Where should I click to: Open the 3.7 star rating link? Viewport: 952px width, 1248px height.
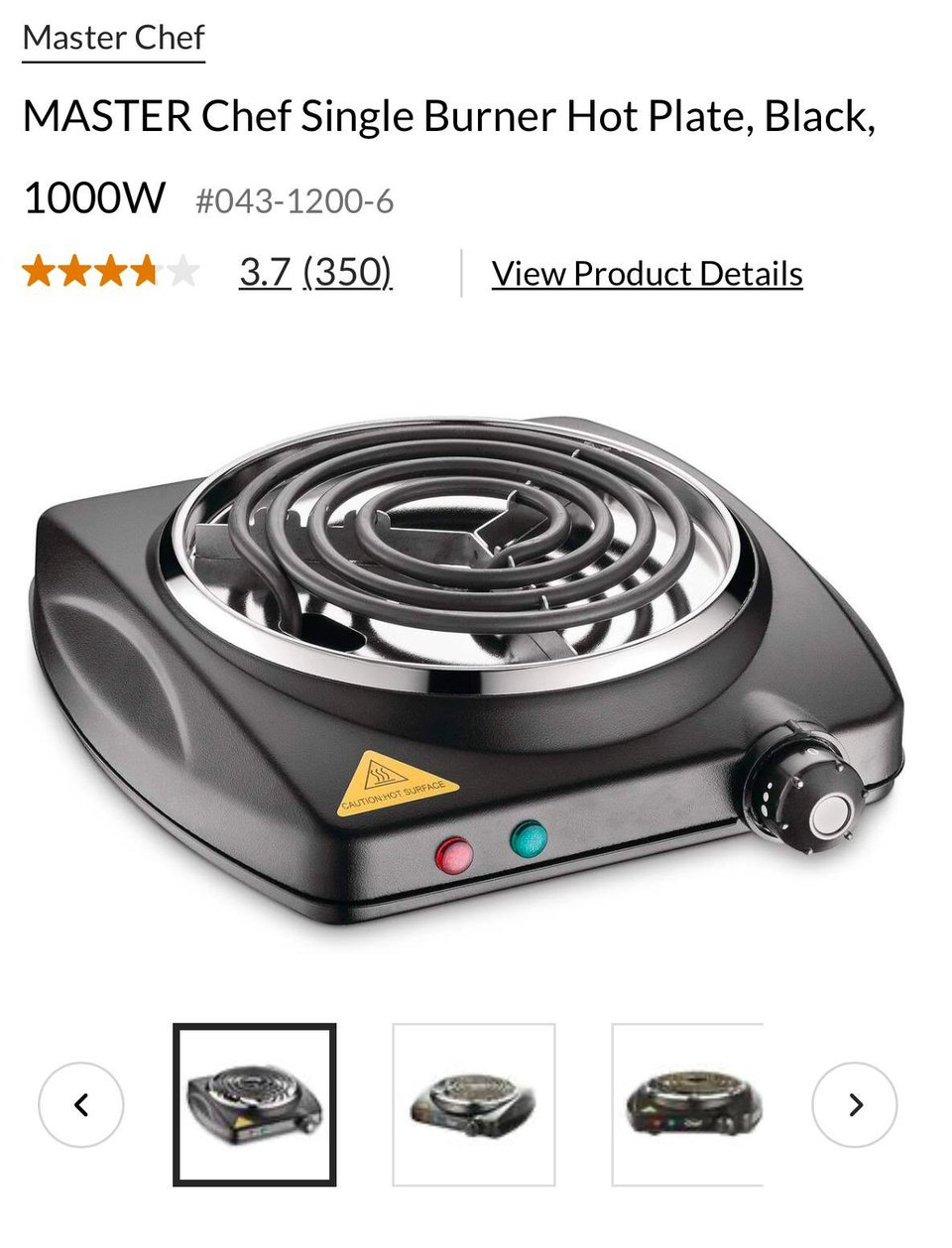click(x=264, y=272)
